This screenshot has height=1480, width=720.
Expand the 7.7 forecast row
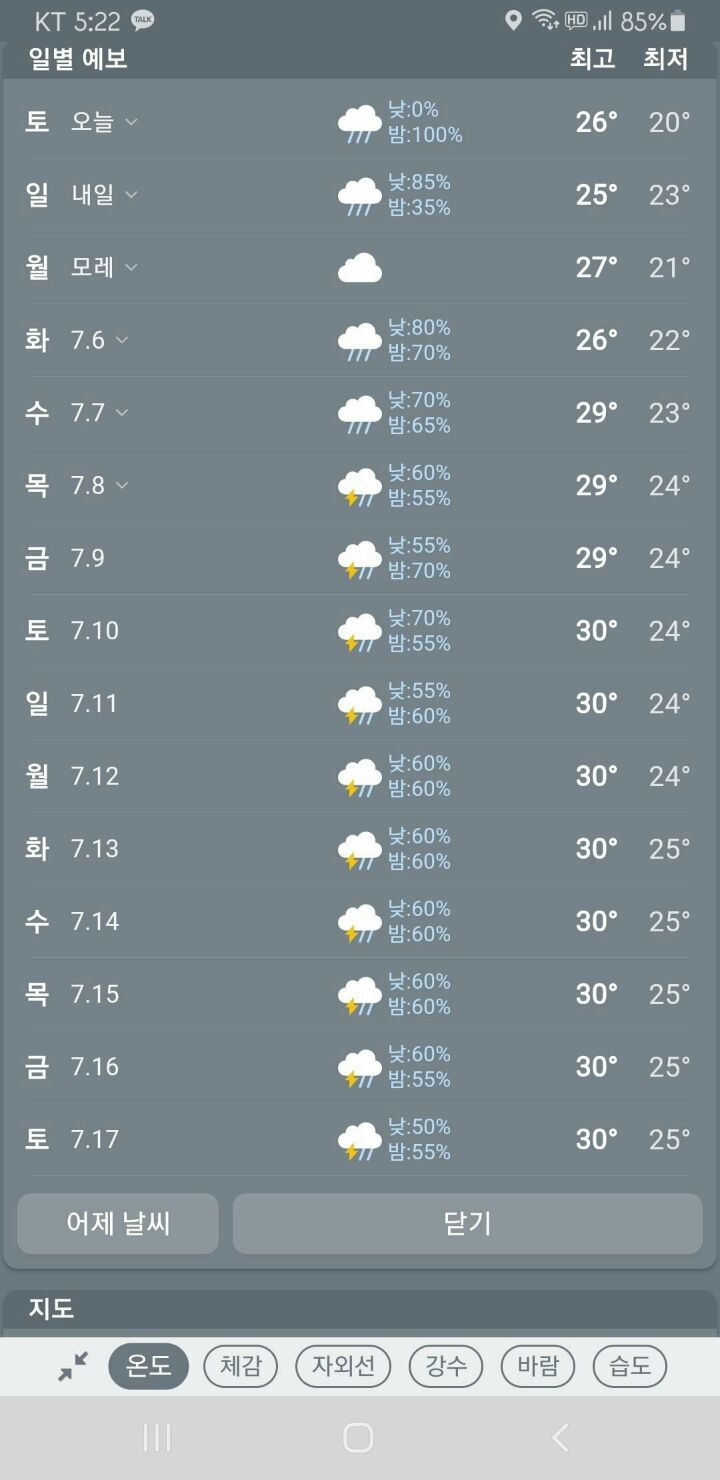[x=122, y=412]
